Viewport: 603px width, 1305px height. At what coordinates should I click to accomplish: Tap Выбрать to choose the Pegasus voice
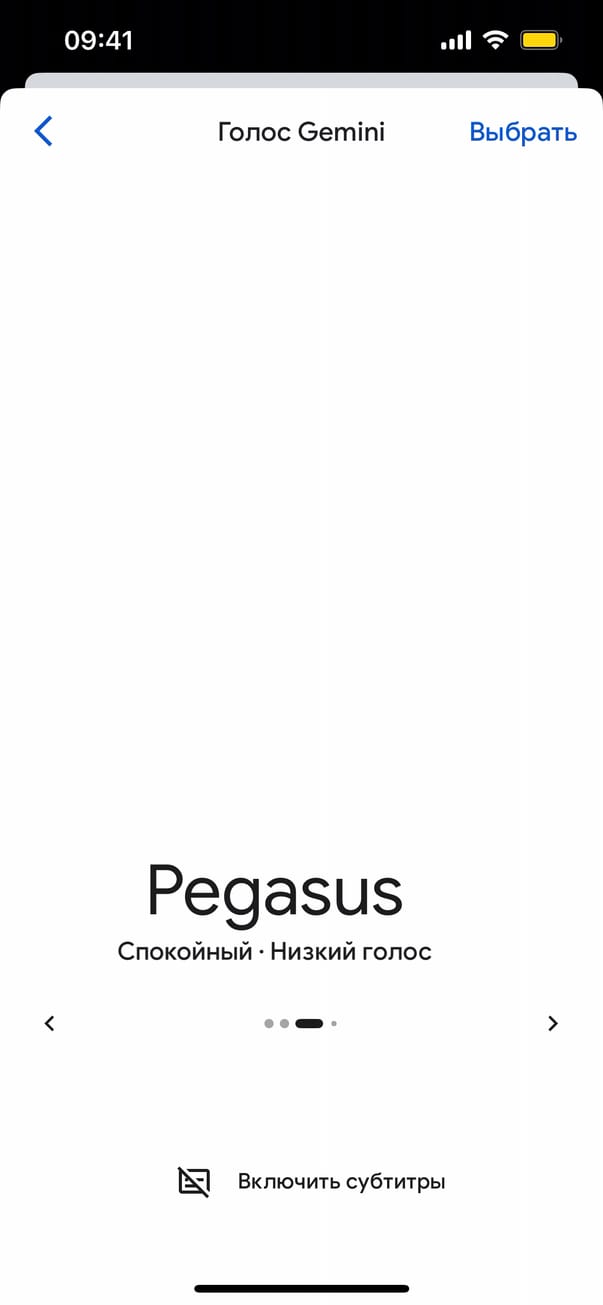pos(523,132)
